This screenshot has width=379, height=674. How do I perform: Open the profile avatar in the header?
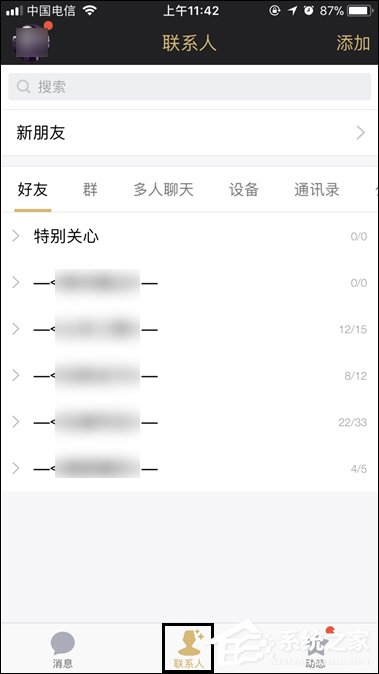32,42
